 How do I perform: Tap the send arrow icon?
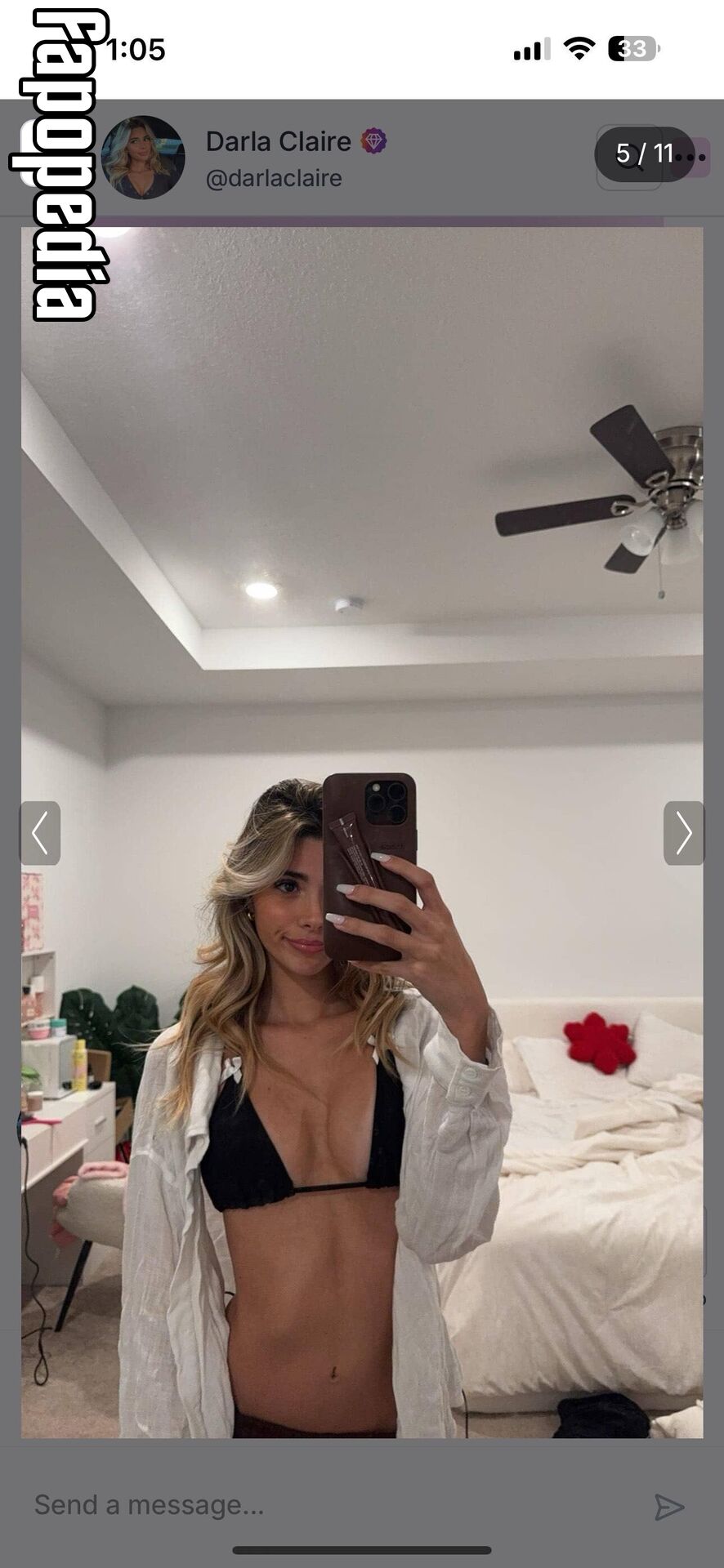pyautogui.click(x=668, y=1507)
